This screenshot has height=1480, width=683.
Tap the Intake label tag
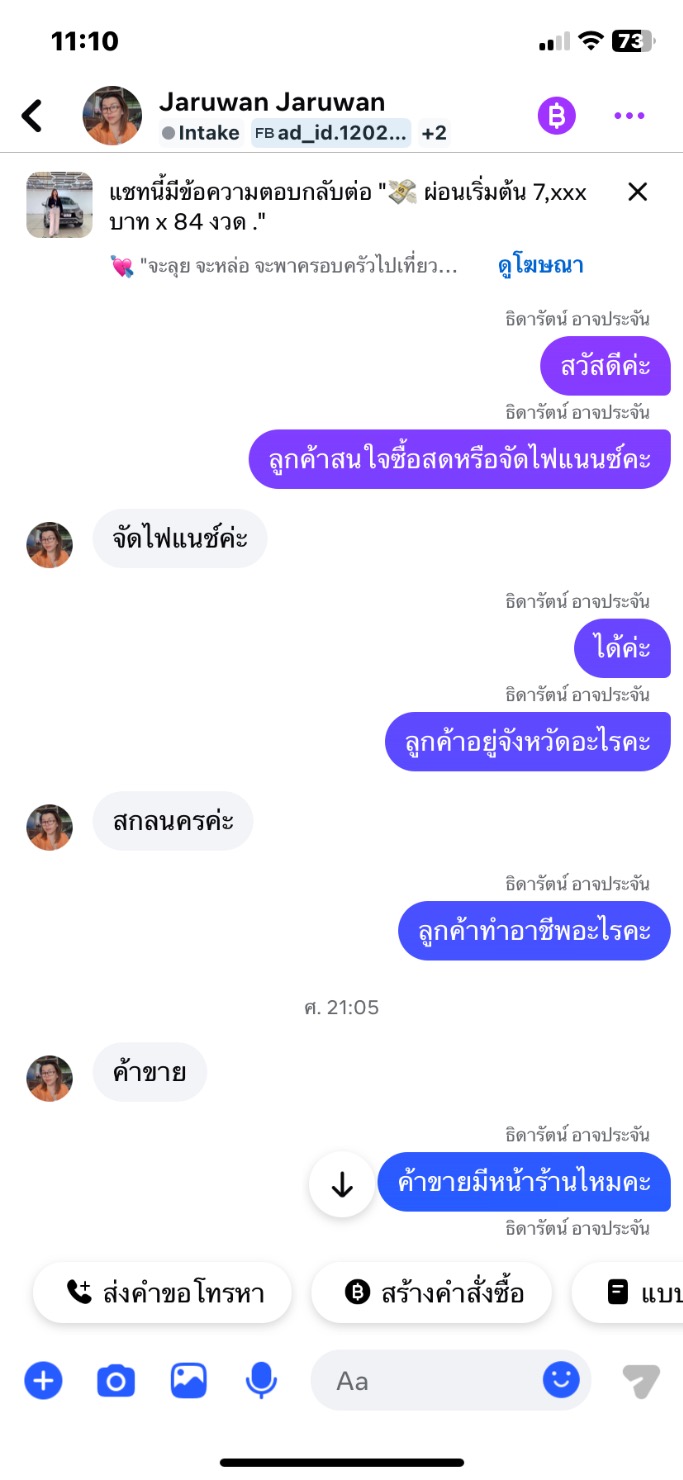[200, 133]
